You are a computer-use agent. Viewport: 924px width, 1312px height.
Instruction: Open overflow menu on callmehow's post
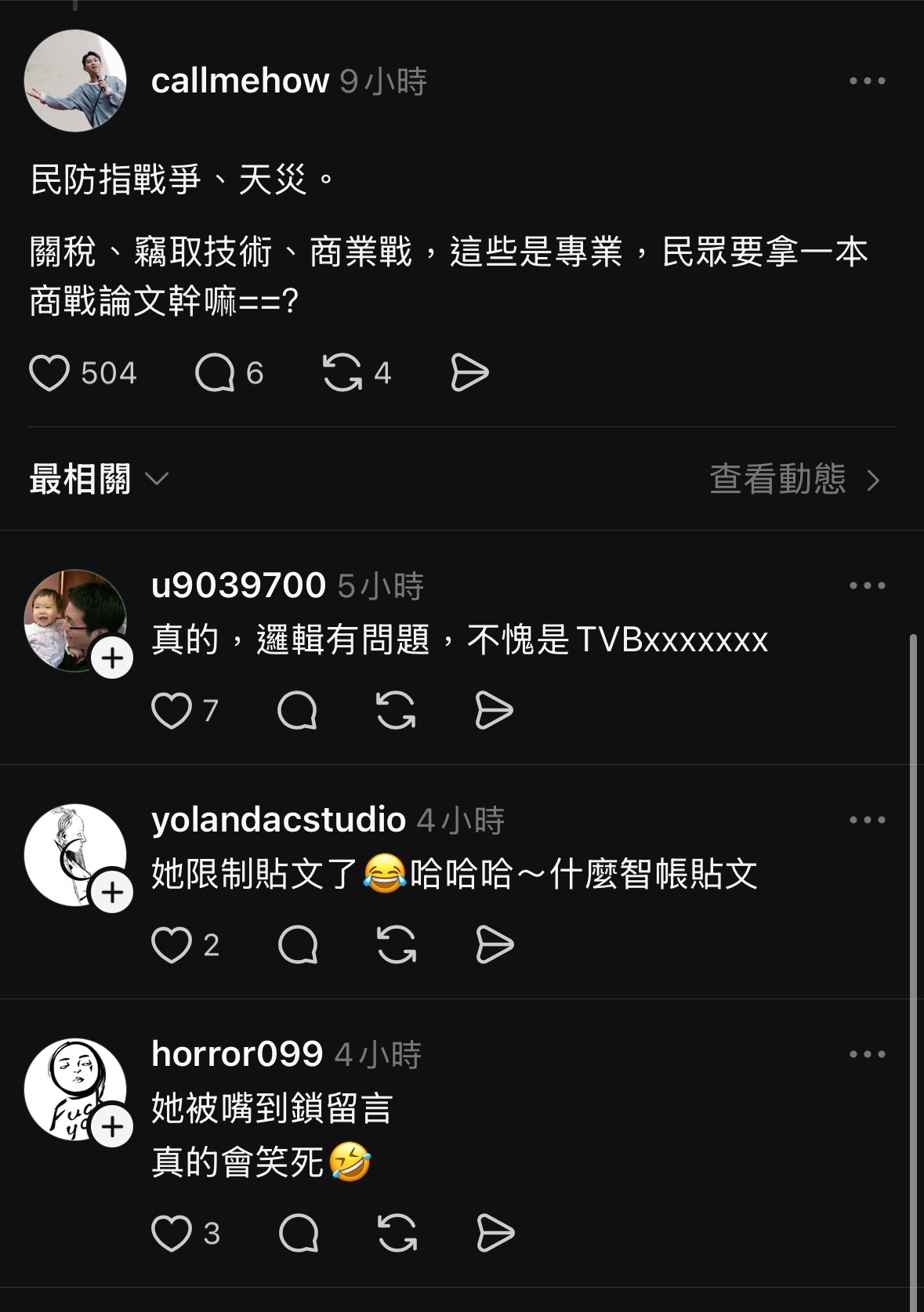coord(867,81)
